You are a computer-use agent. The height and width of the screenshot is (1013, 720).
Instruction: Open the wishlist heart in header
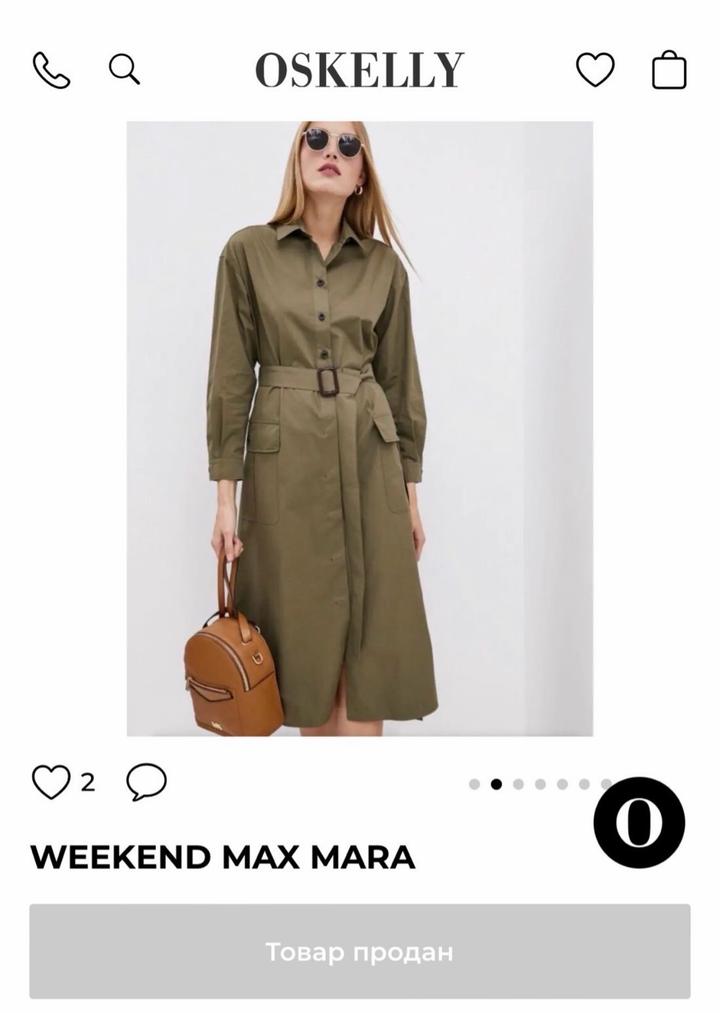coord(595,70)
